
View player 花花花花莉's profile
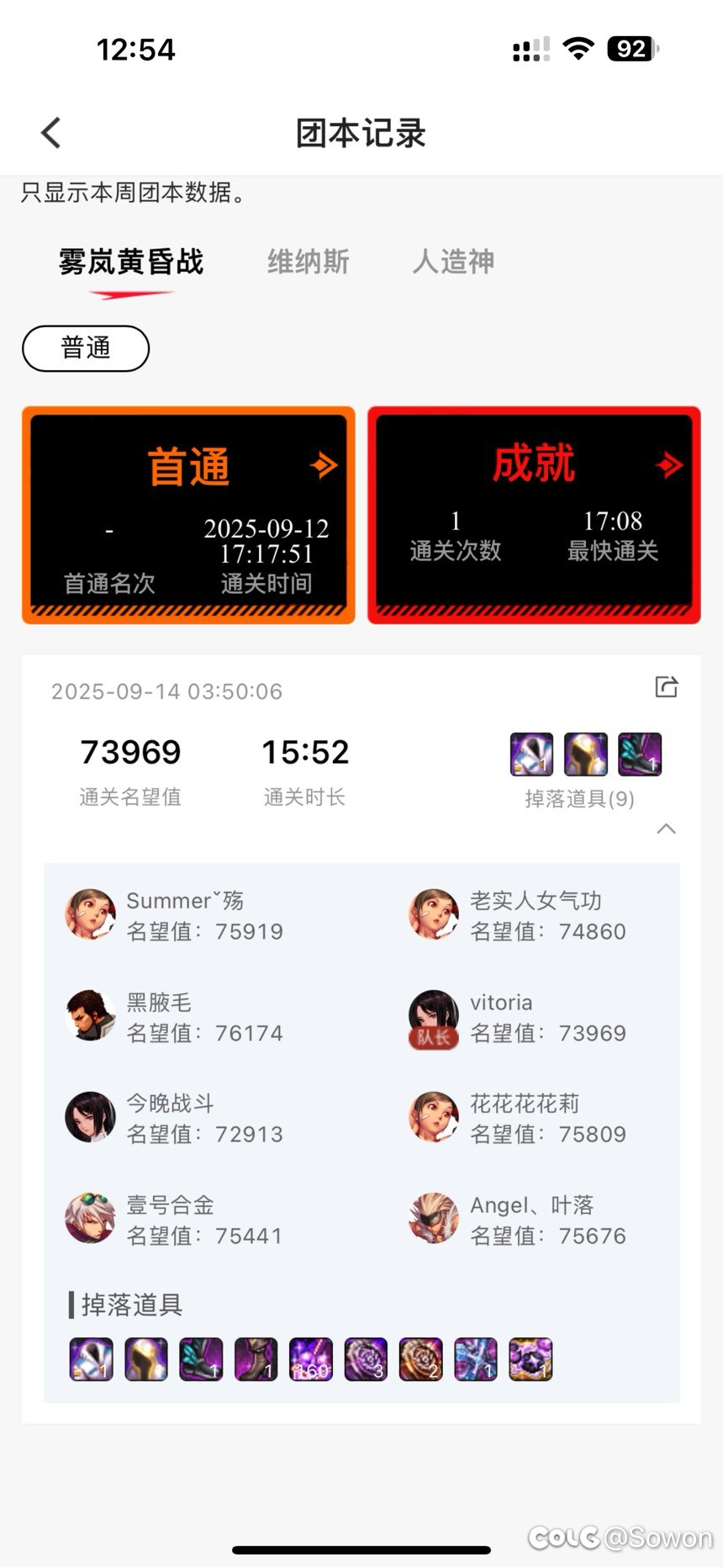[x=434, y=1117]
